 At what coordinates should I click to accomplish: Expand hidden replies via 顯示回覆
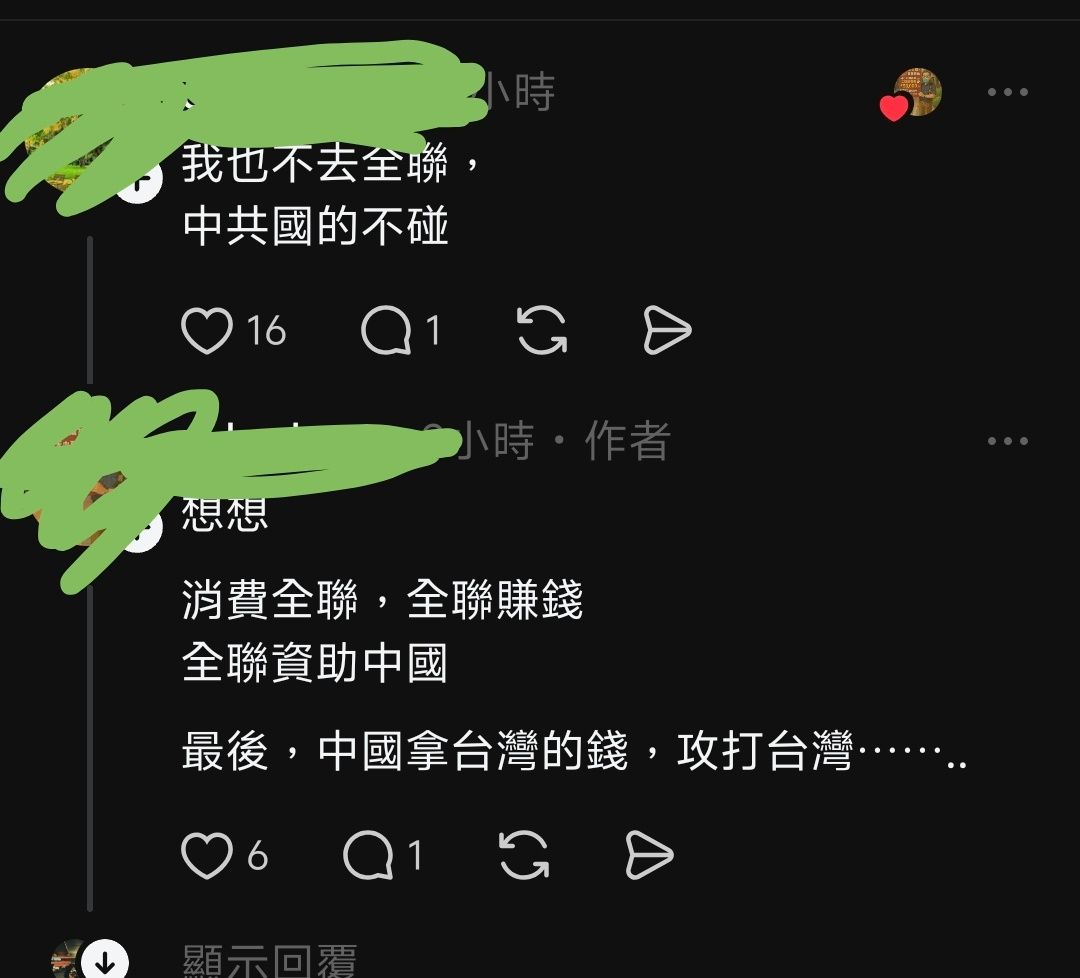coord(270,962)
